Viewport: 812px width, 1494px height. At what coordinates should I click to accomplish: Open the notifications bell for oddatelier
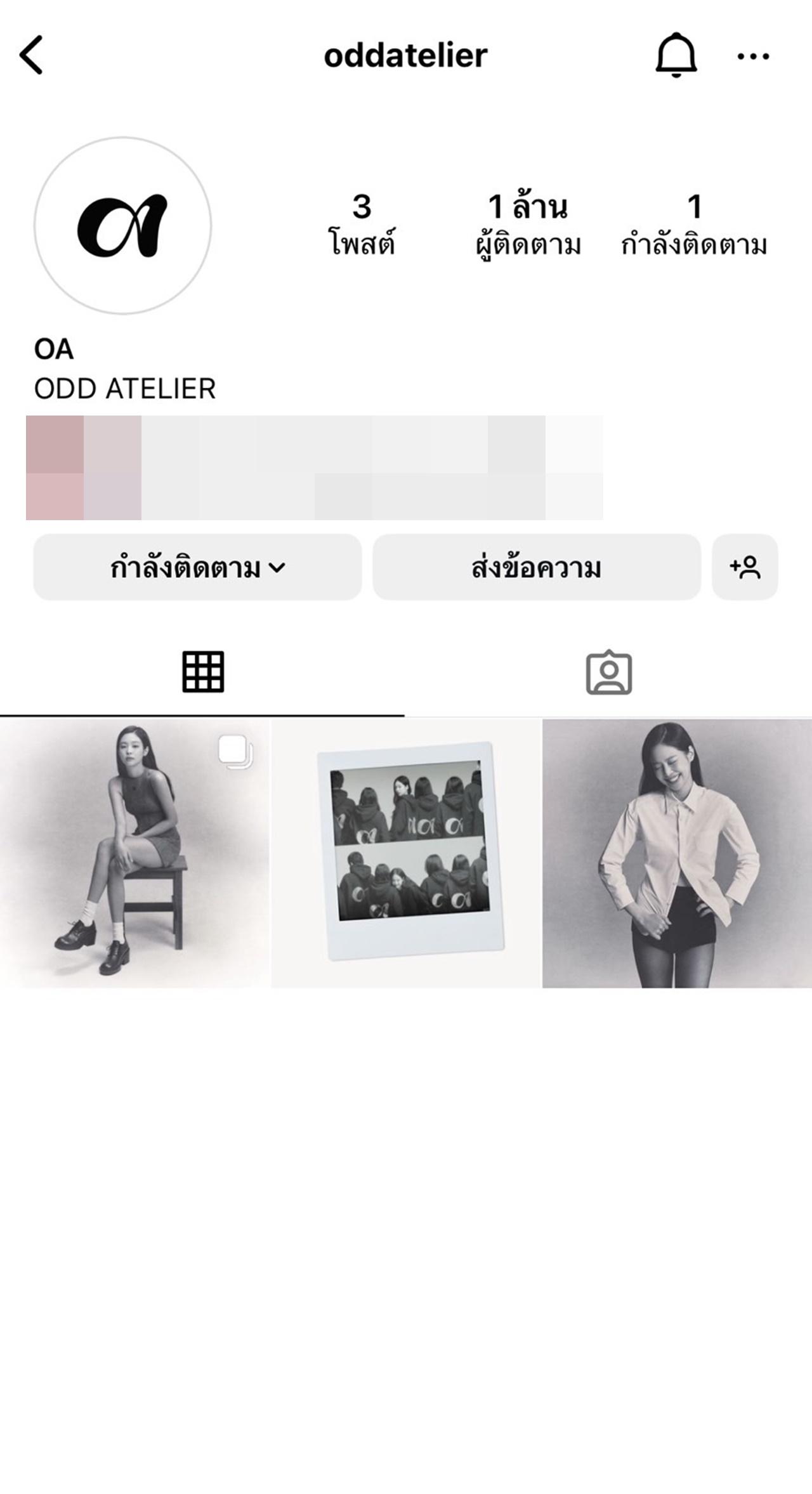coord(676,55)
